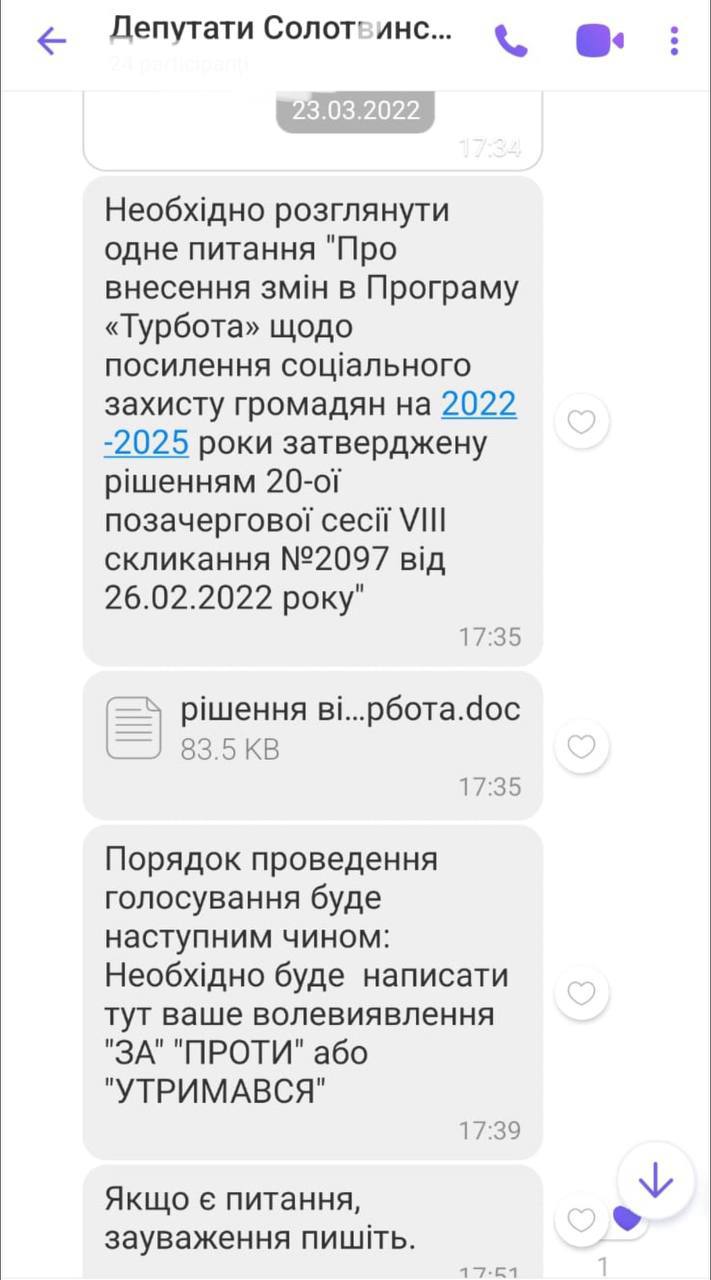Start a video call in this group
The width and height of the screenshot is (711, 1280).
click(599, 41)
